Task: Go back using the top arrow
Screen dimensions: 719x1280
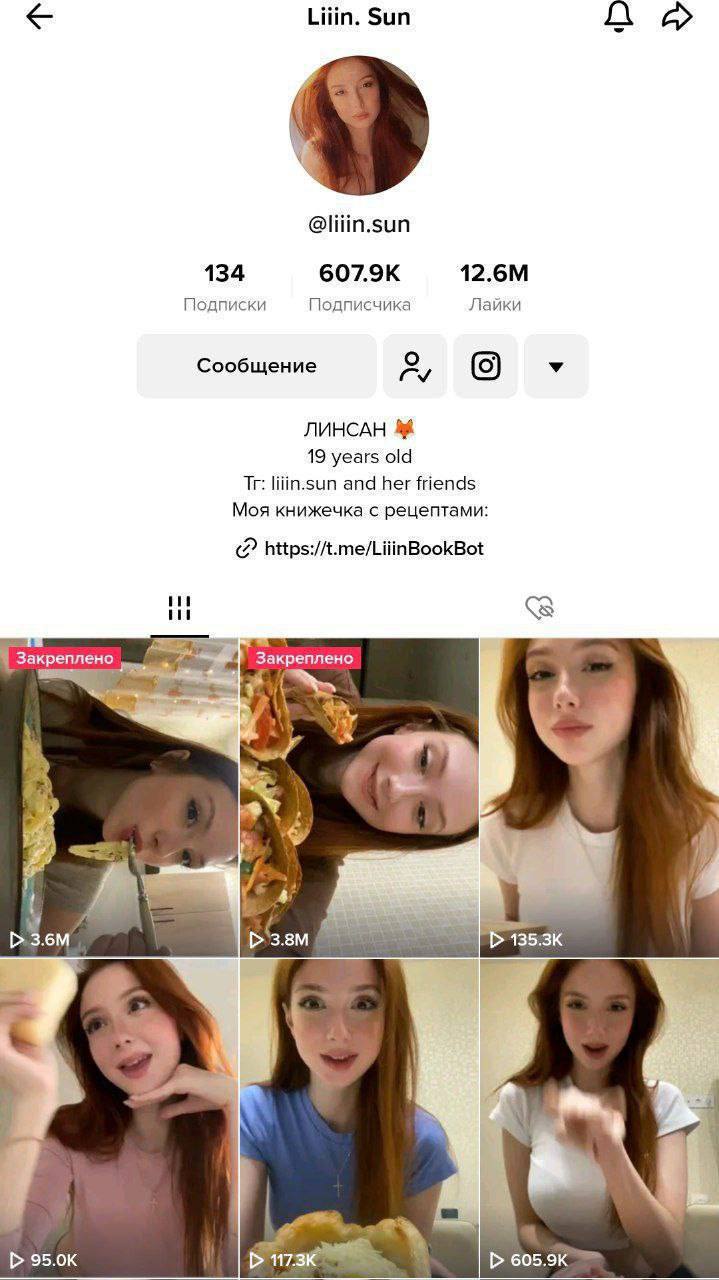Action: tap(39, 17)
